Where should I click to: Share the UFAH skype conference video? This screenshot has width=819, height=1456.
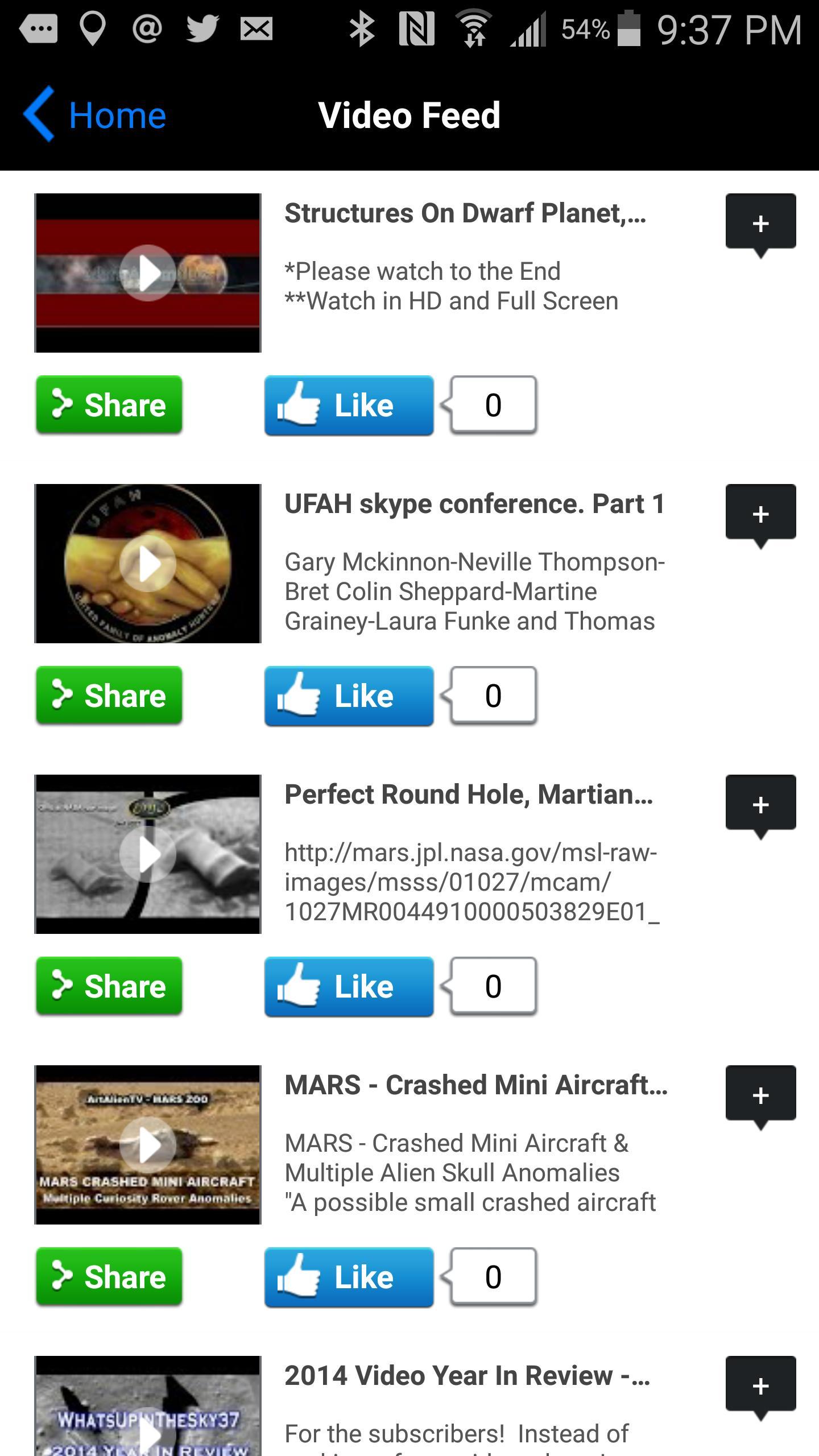point(109,696)
